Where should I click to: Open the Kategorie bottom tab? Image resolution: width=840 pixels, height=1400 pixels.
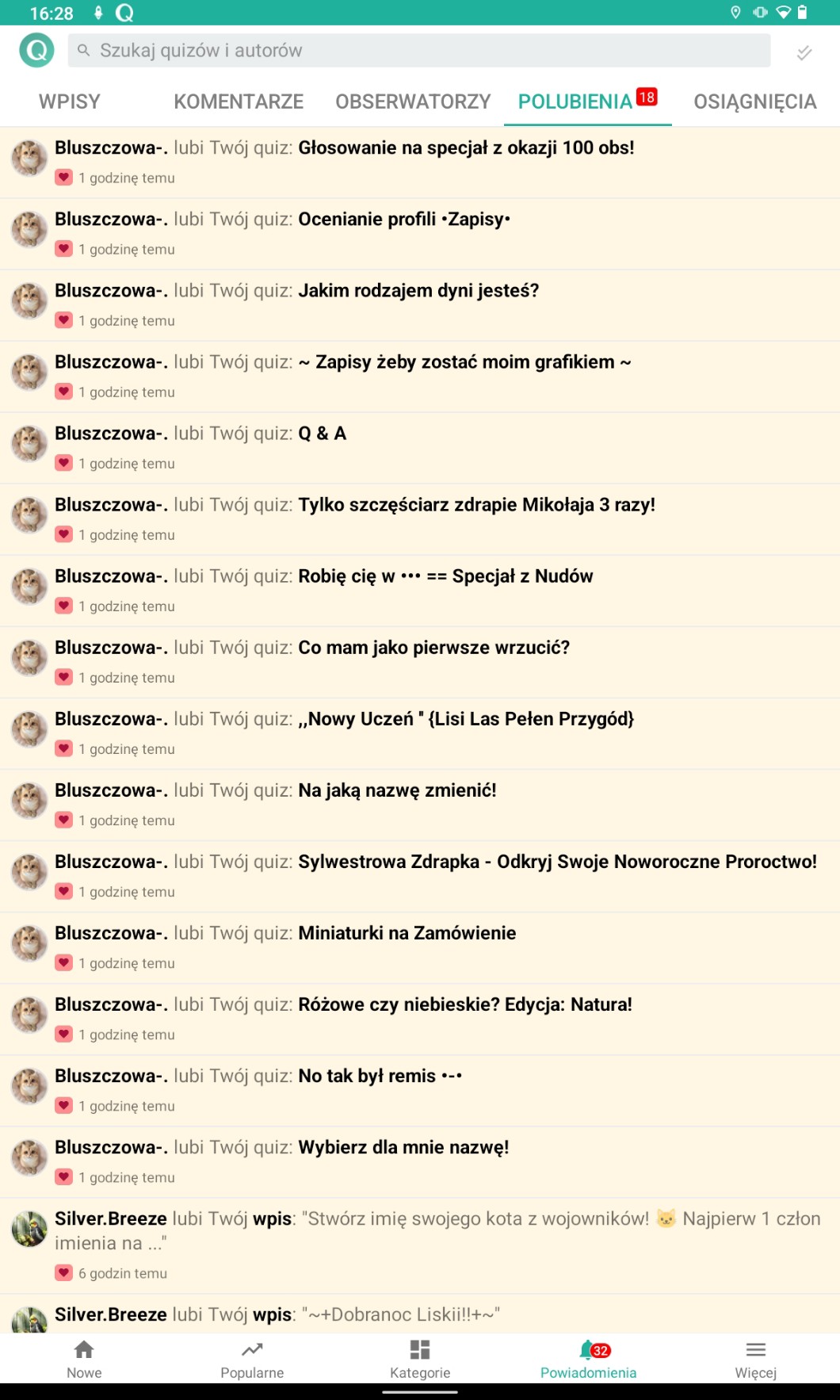[420, 1359]
